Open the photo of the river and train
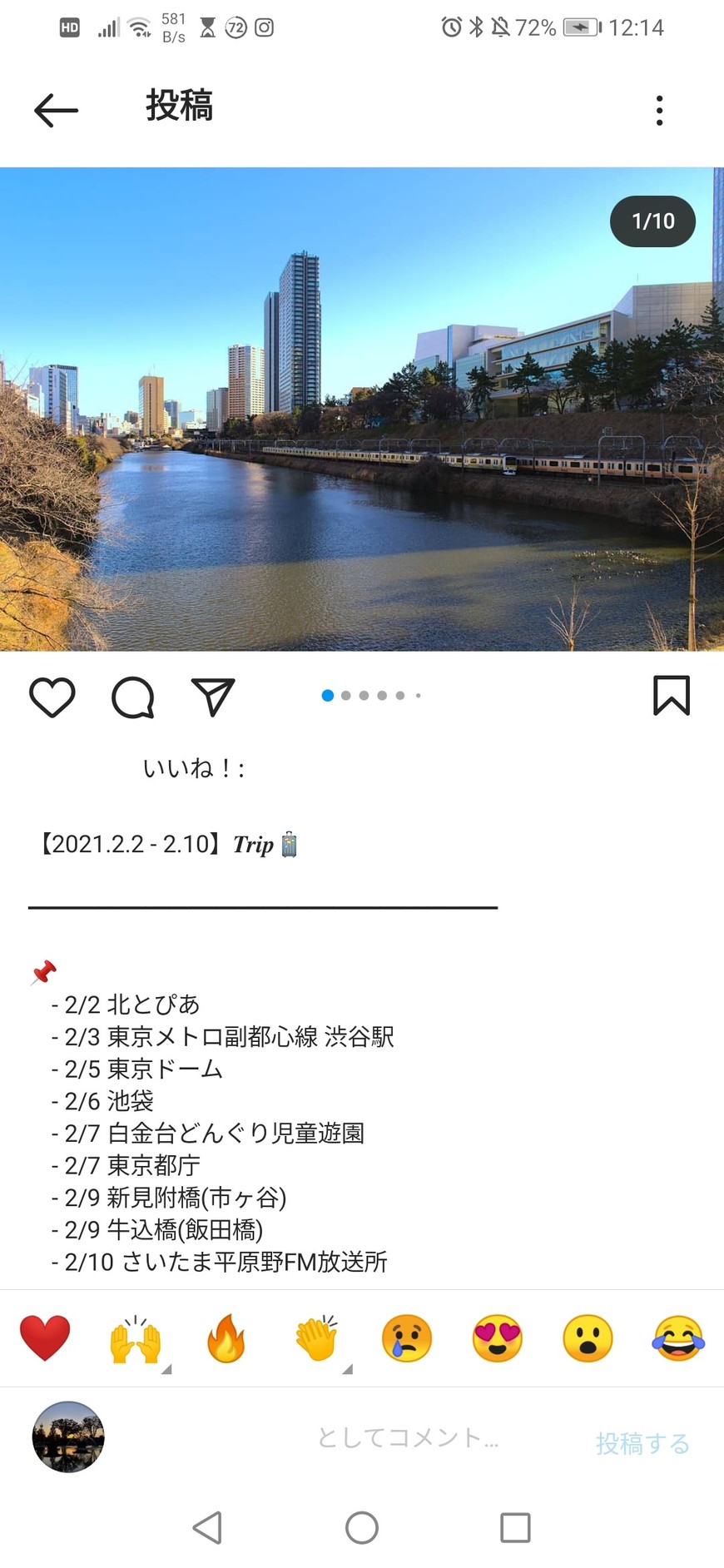The image size is (724, 1568). click(x=361, y=409)
